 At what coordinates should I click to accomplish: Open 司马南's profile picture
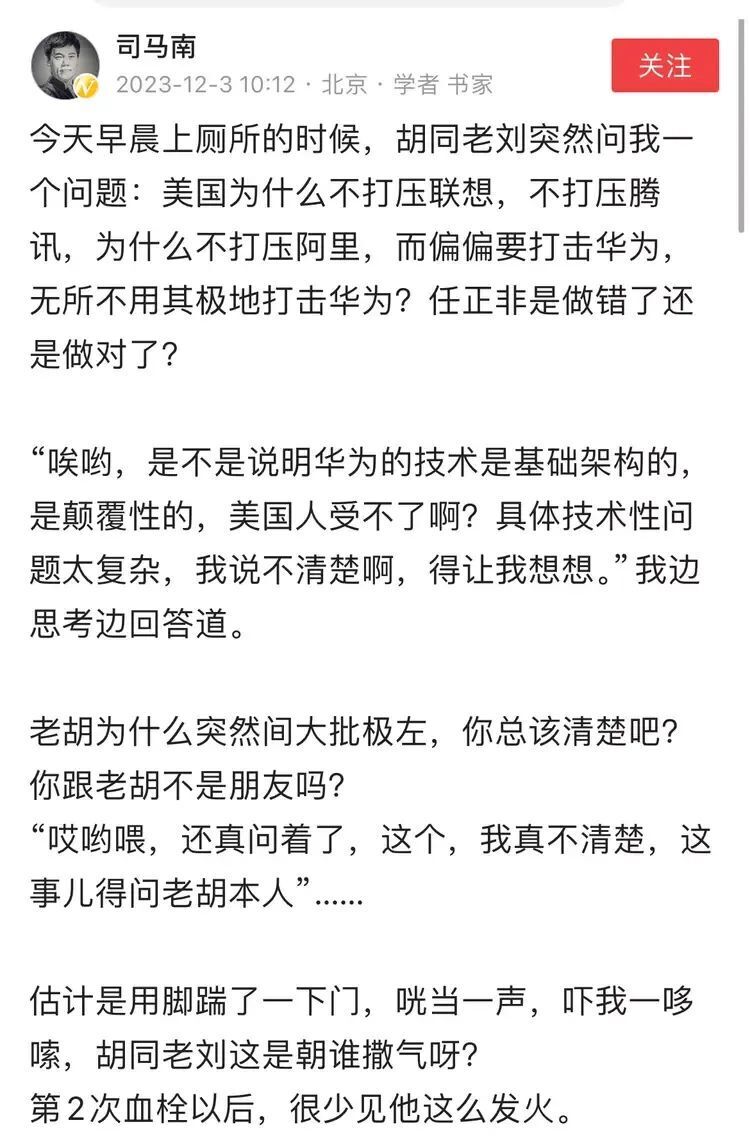(x=65, y=66)
